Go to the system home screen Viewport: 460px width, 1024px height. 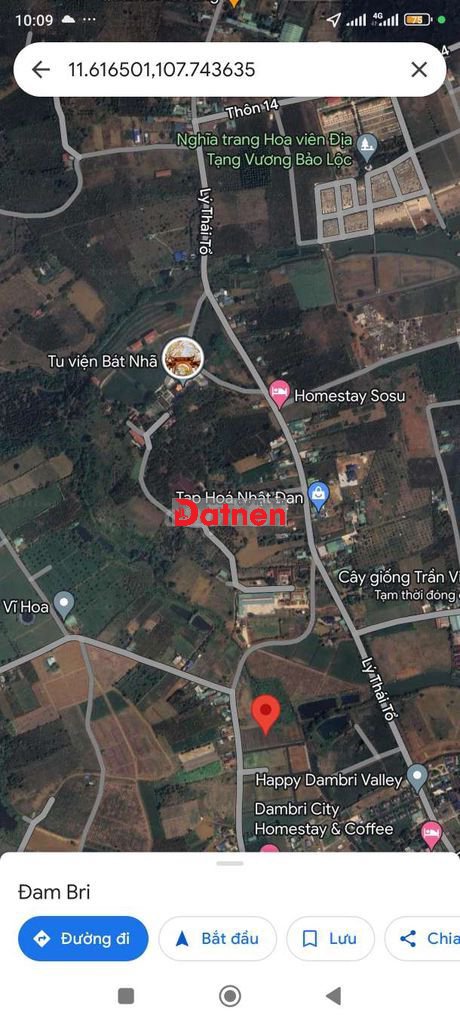coord(230,996)
